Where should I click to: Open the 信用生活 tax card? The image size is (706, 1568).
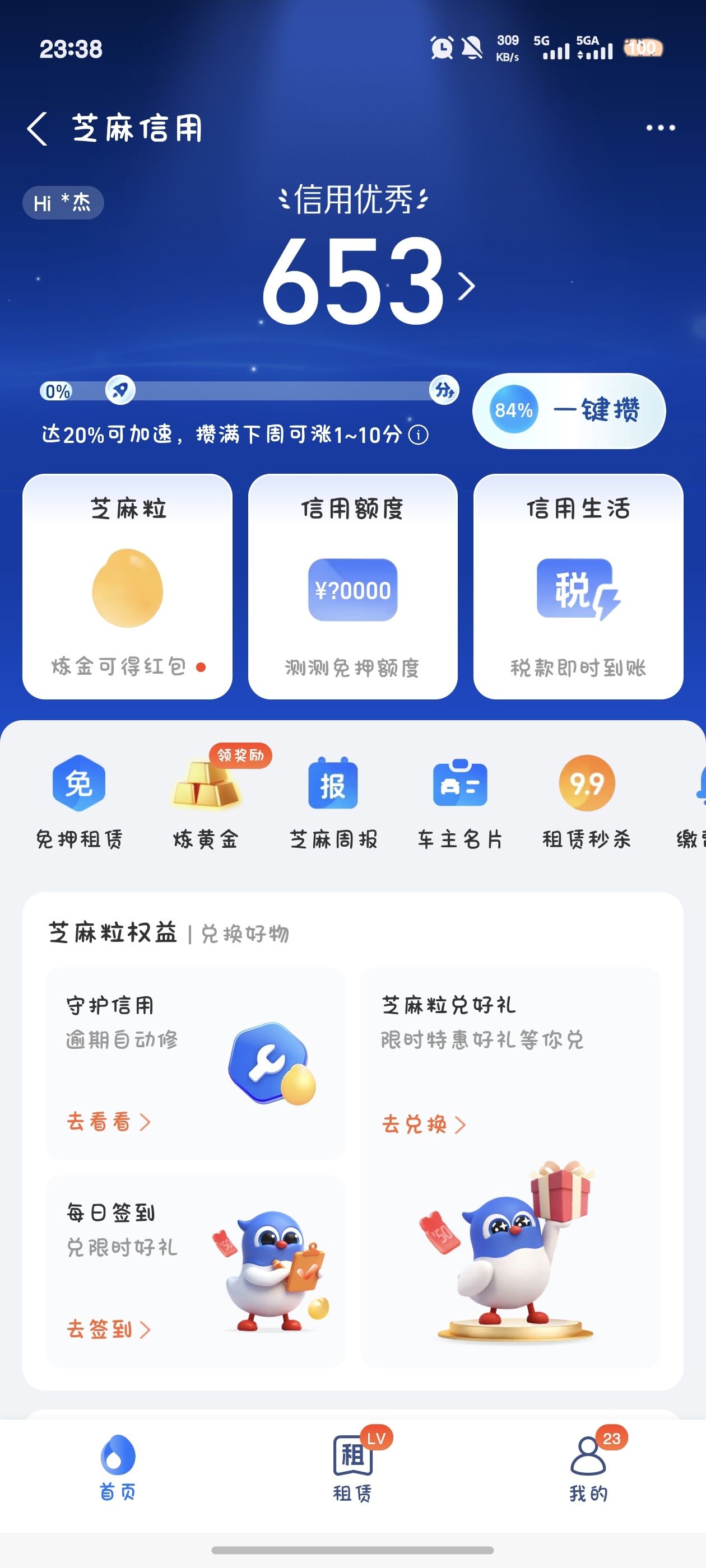click(x=578, y=586)
